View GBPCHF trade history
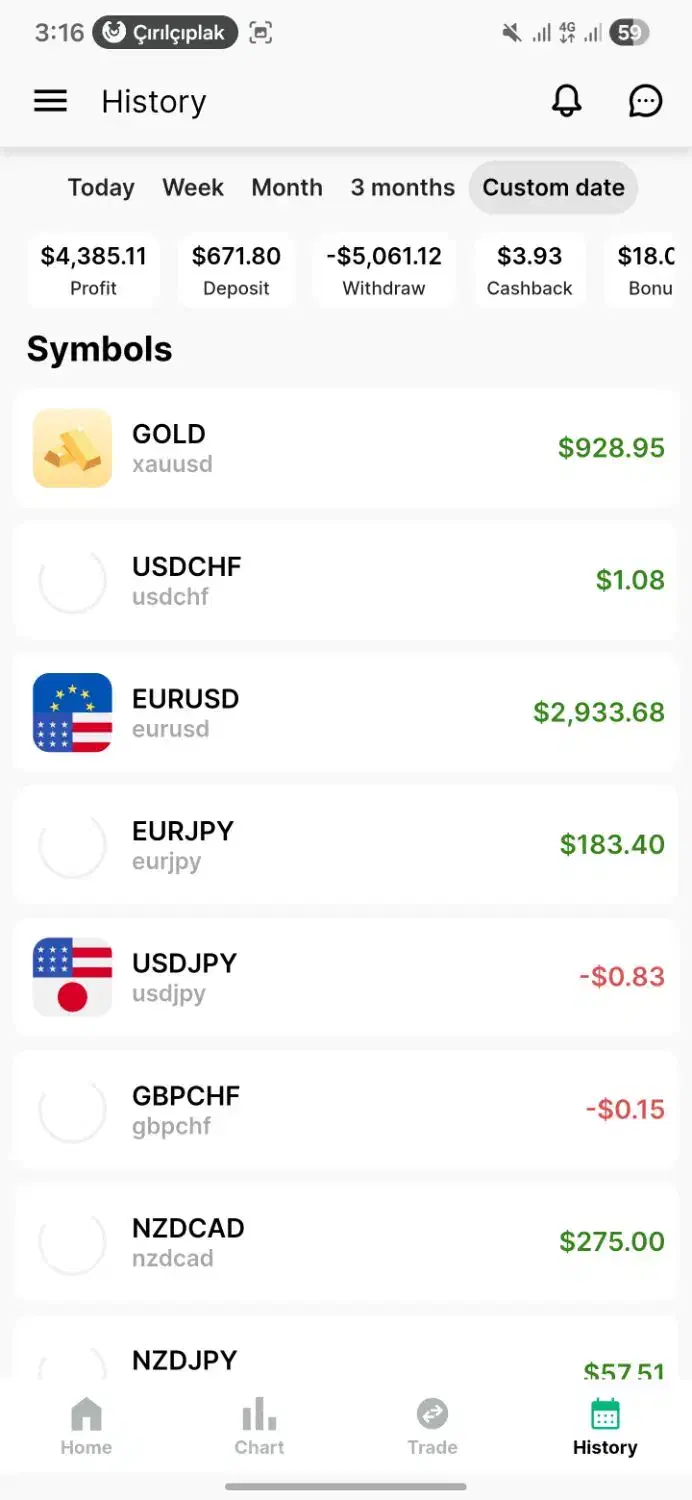Image resolution: width=692 pixels, height=1500 pixels. 345,1109
